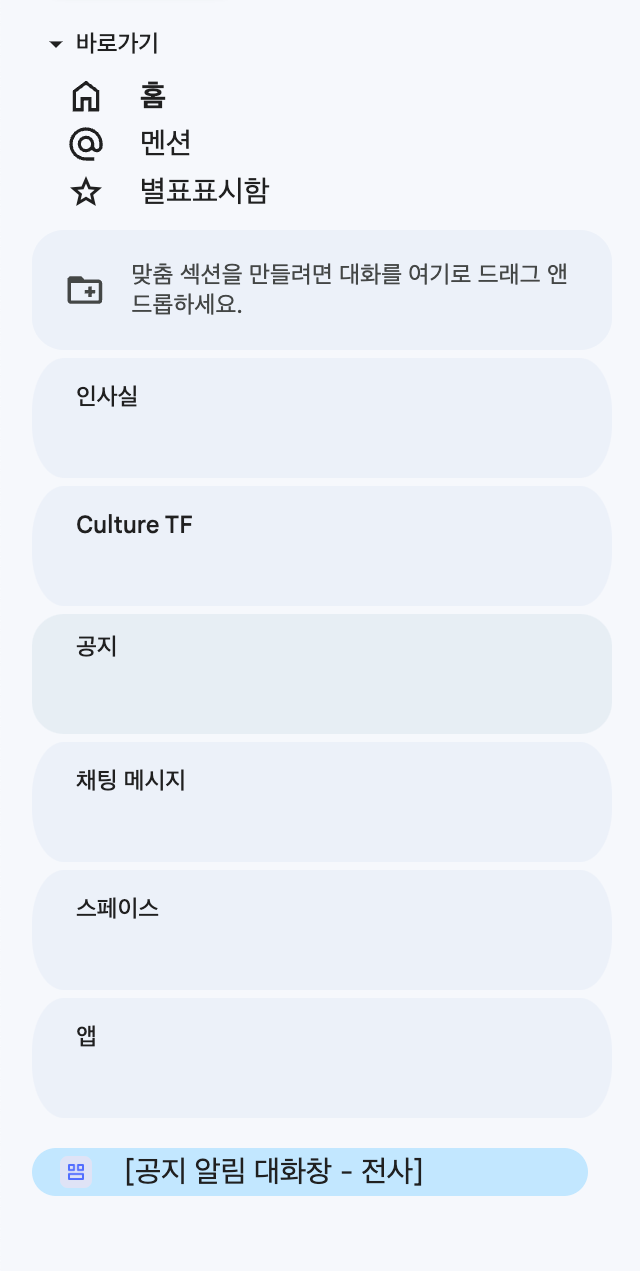Select the 인사실 section

[322, 418]
